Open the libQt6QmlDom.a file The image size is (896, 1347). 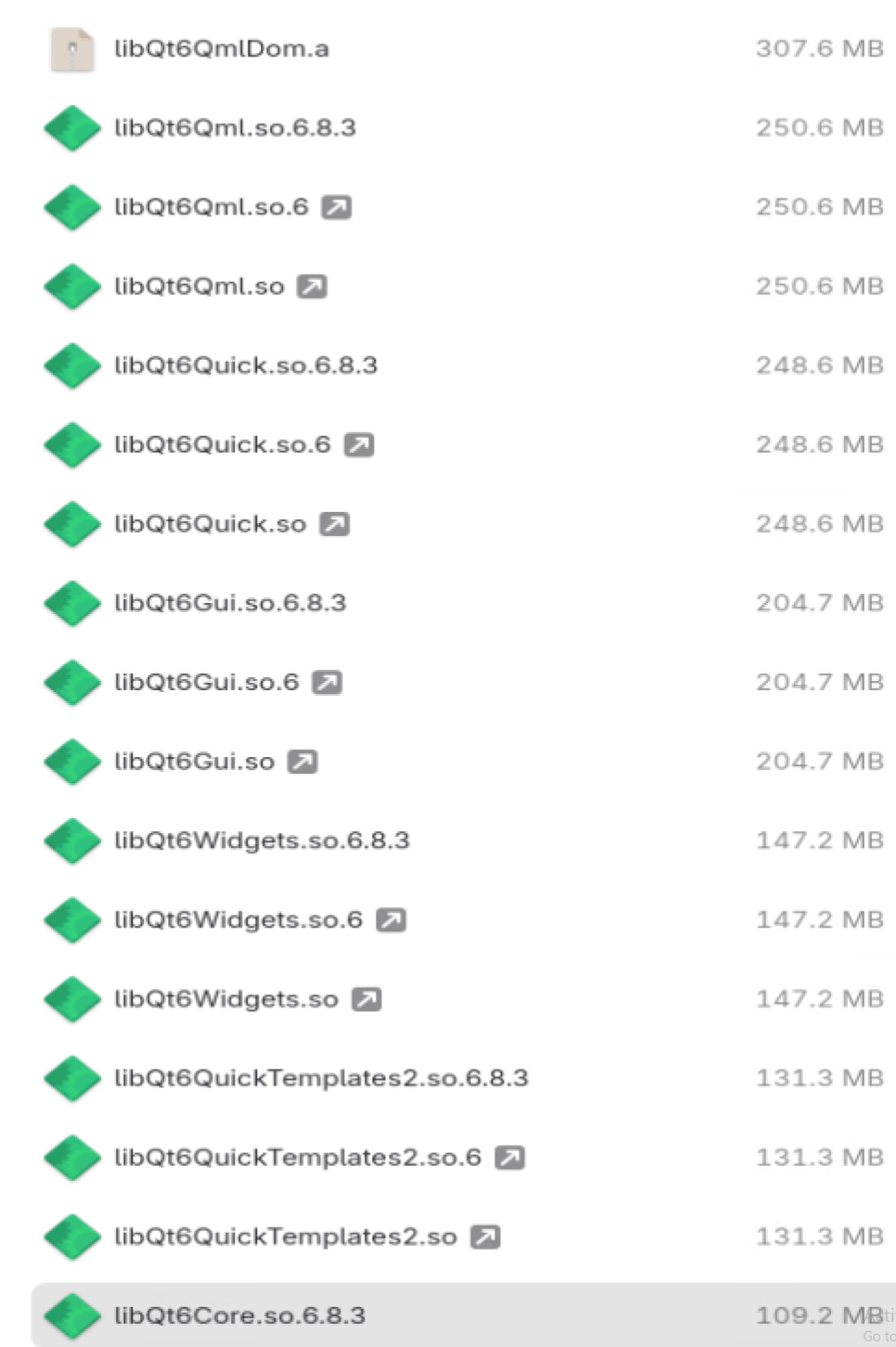pyautogui.click(x=223, y=49)
